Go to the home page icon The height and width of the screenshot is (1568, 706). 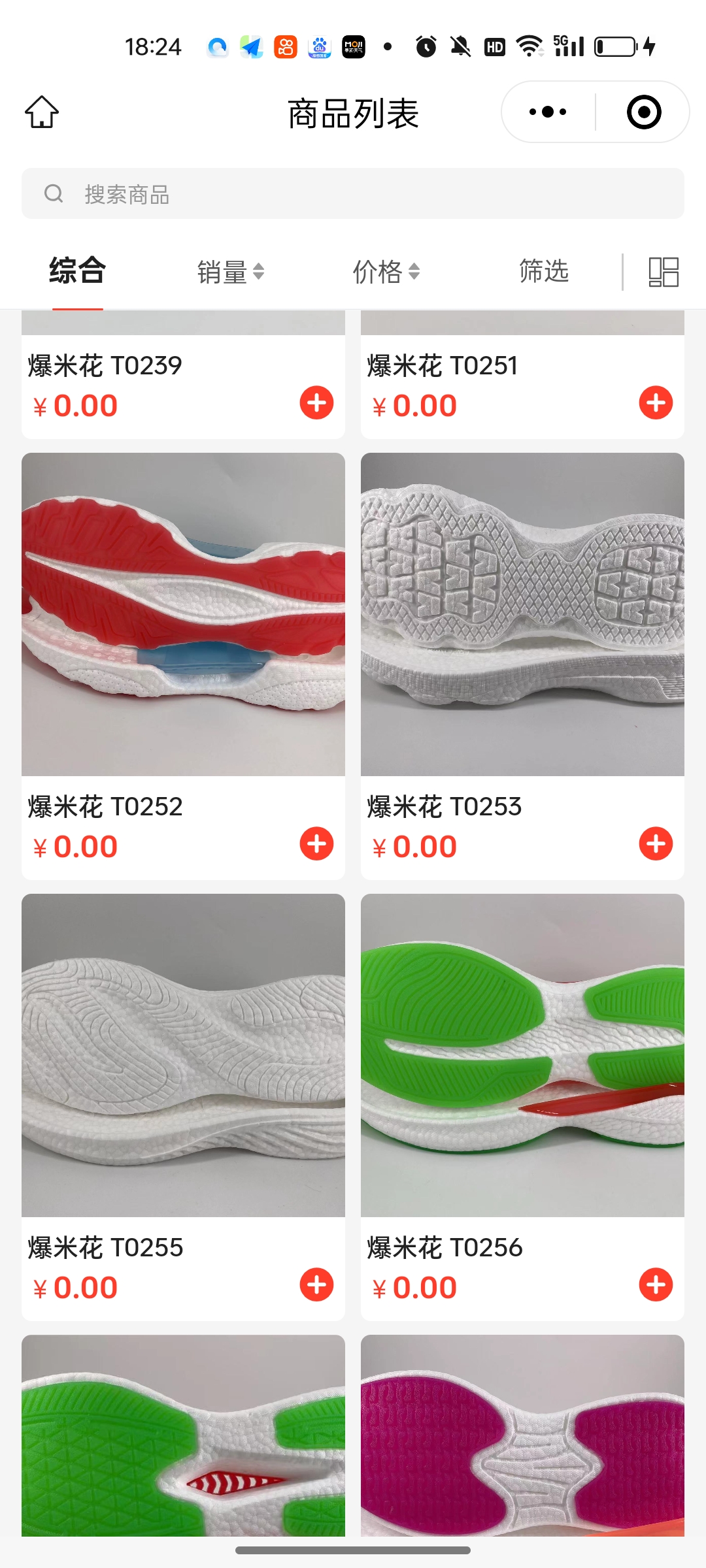tap(42, 112)
